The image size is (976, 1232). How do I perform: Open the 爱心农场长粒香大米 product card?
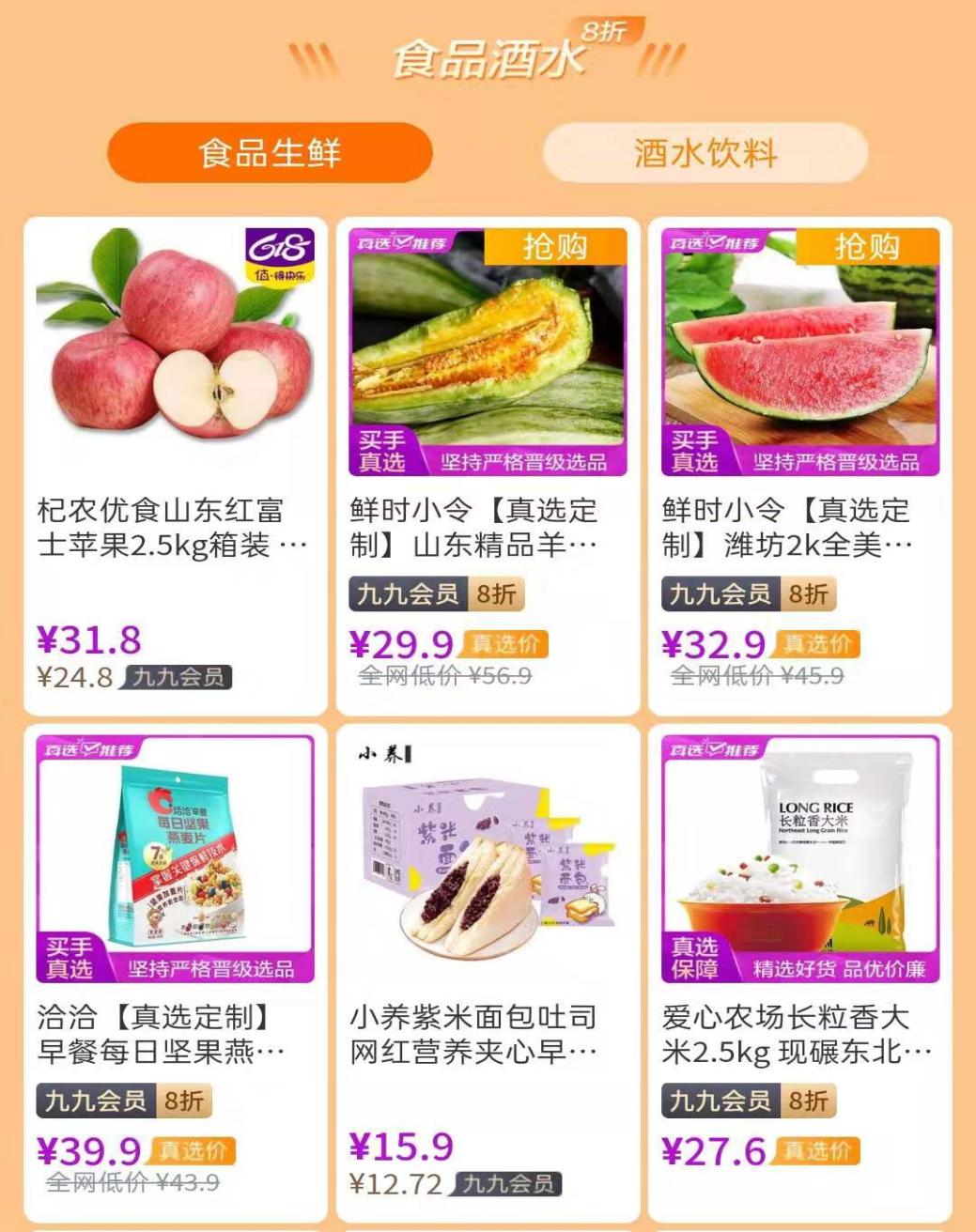[x=800, y=972]
